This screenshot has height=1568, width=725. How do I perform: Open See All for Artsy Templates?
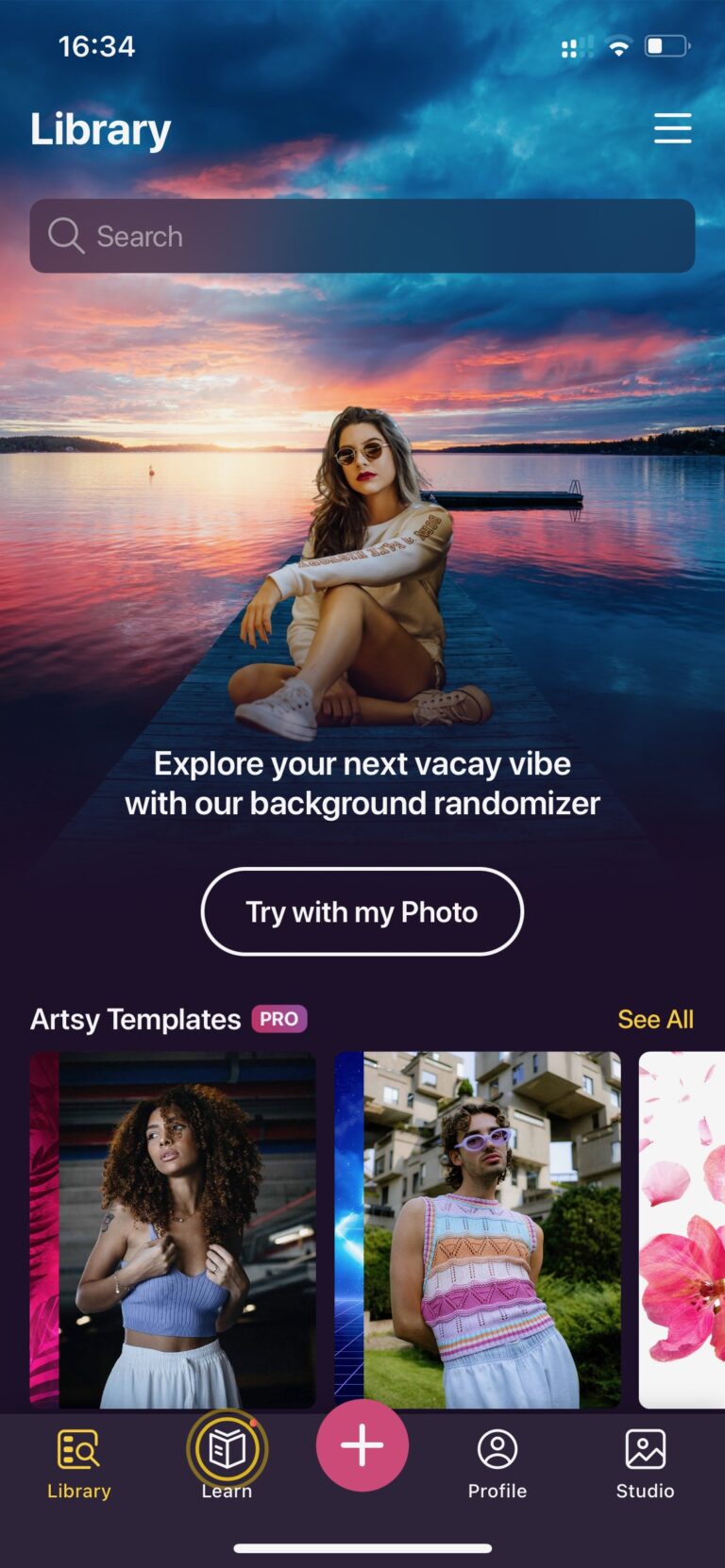tap(656, 1019)
